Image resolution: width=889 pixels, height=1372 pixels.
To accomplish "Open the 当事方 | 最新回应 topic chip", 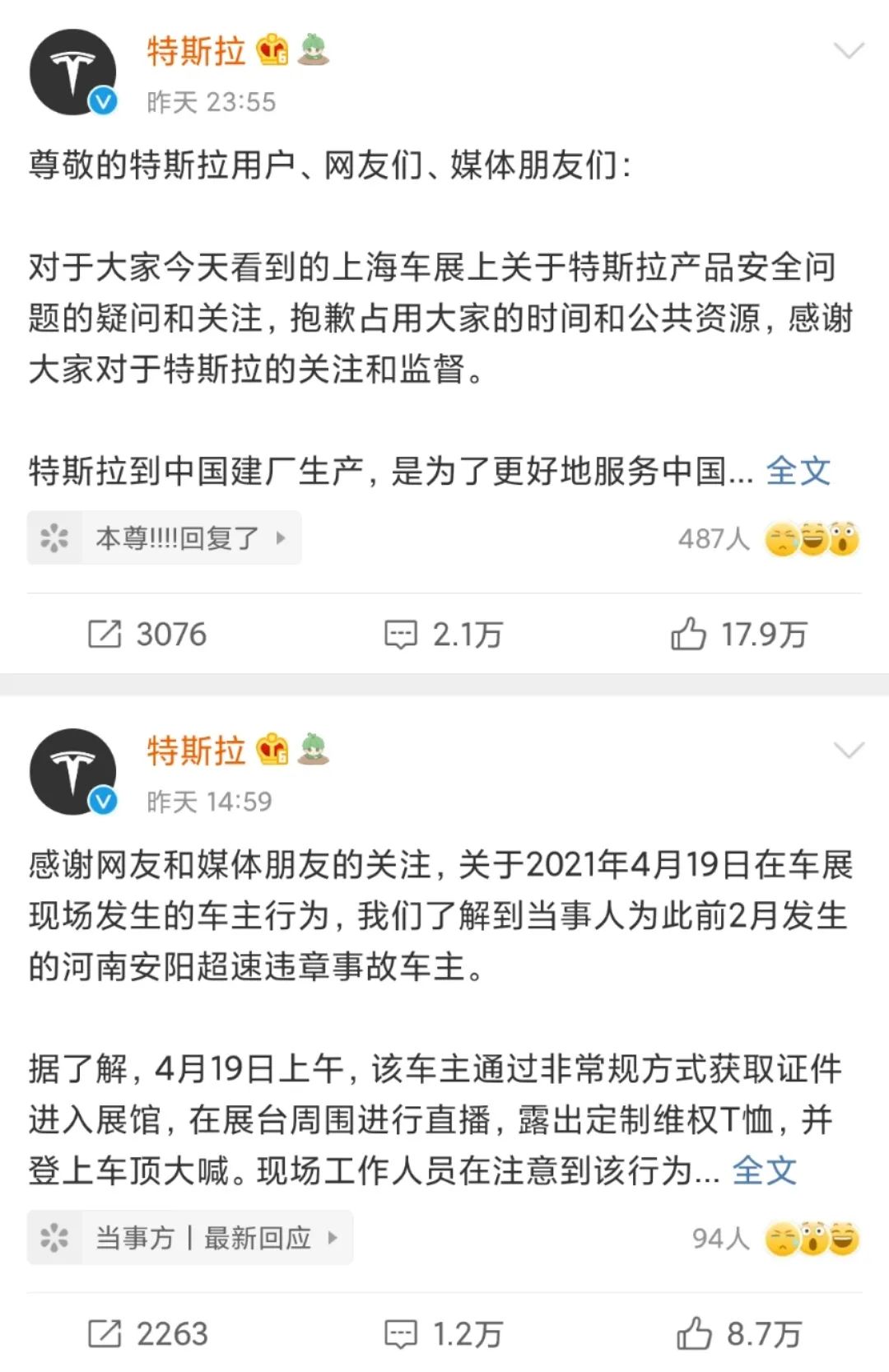I will click(190, 1237).
